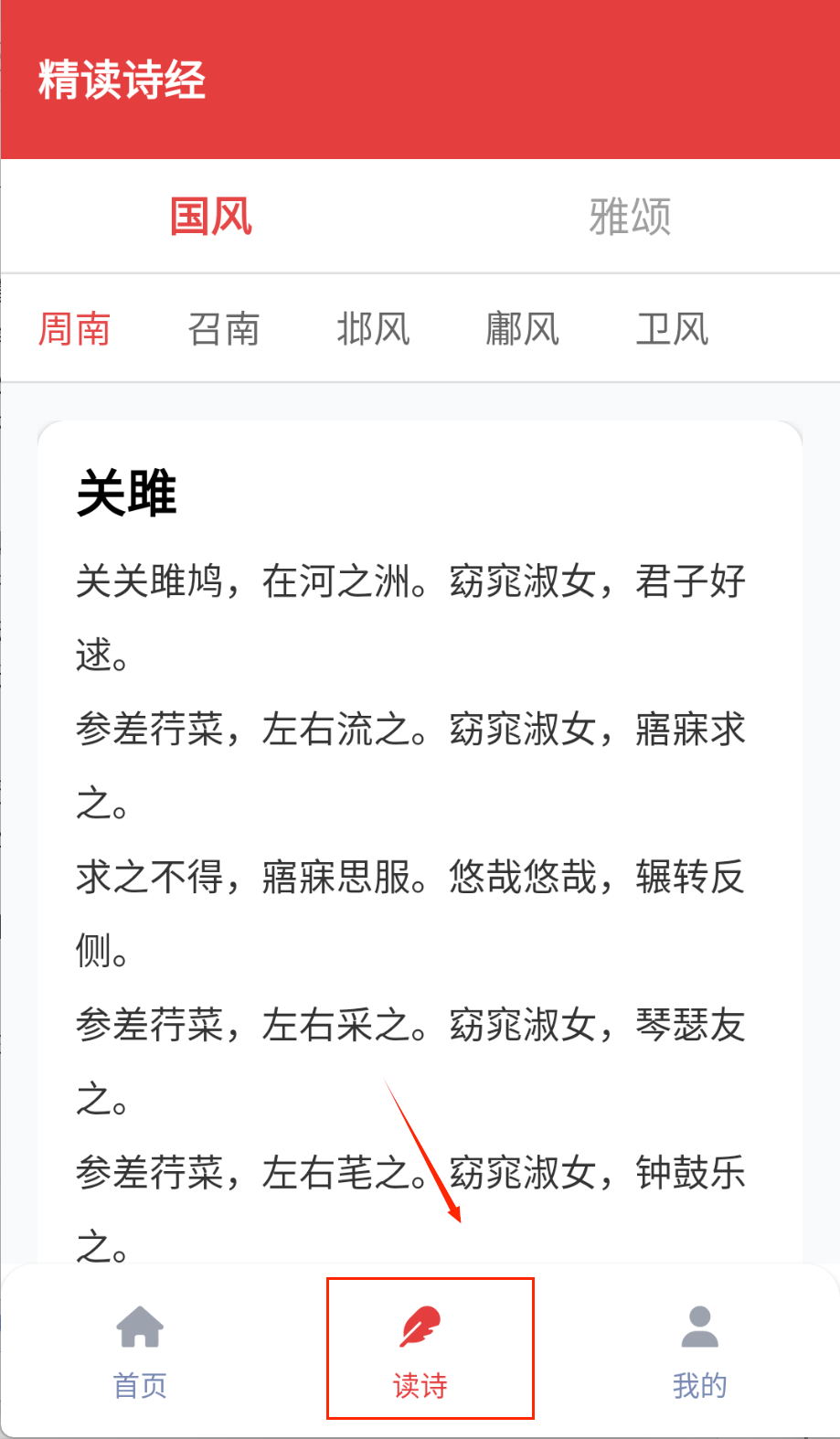The width and height of the screenshot is (840, 1439).
Task: Return home using the house icon
Action: 139,1326
